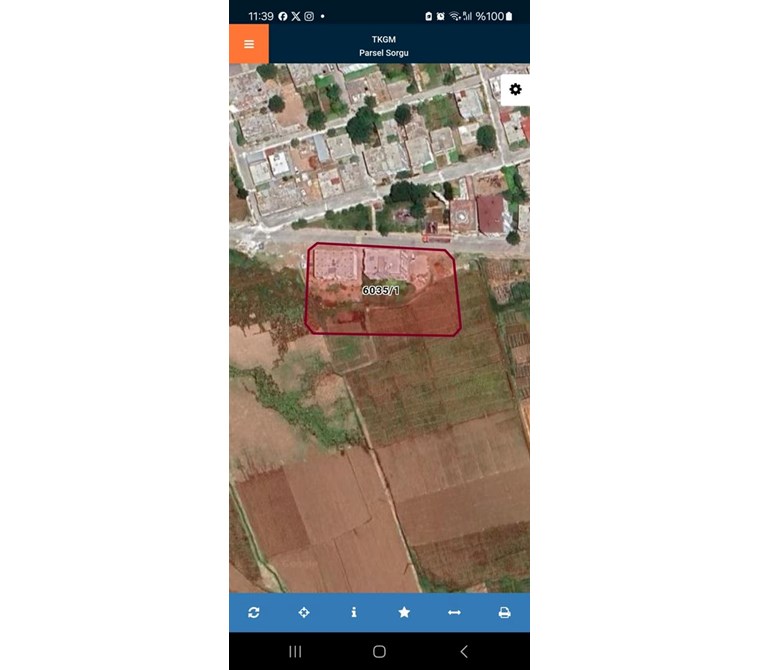Image resolution: width=760 pixels, height=670 pixels.
Task: Locate my current position
Action: point(304,612)
